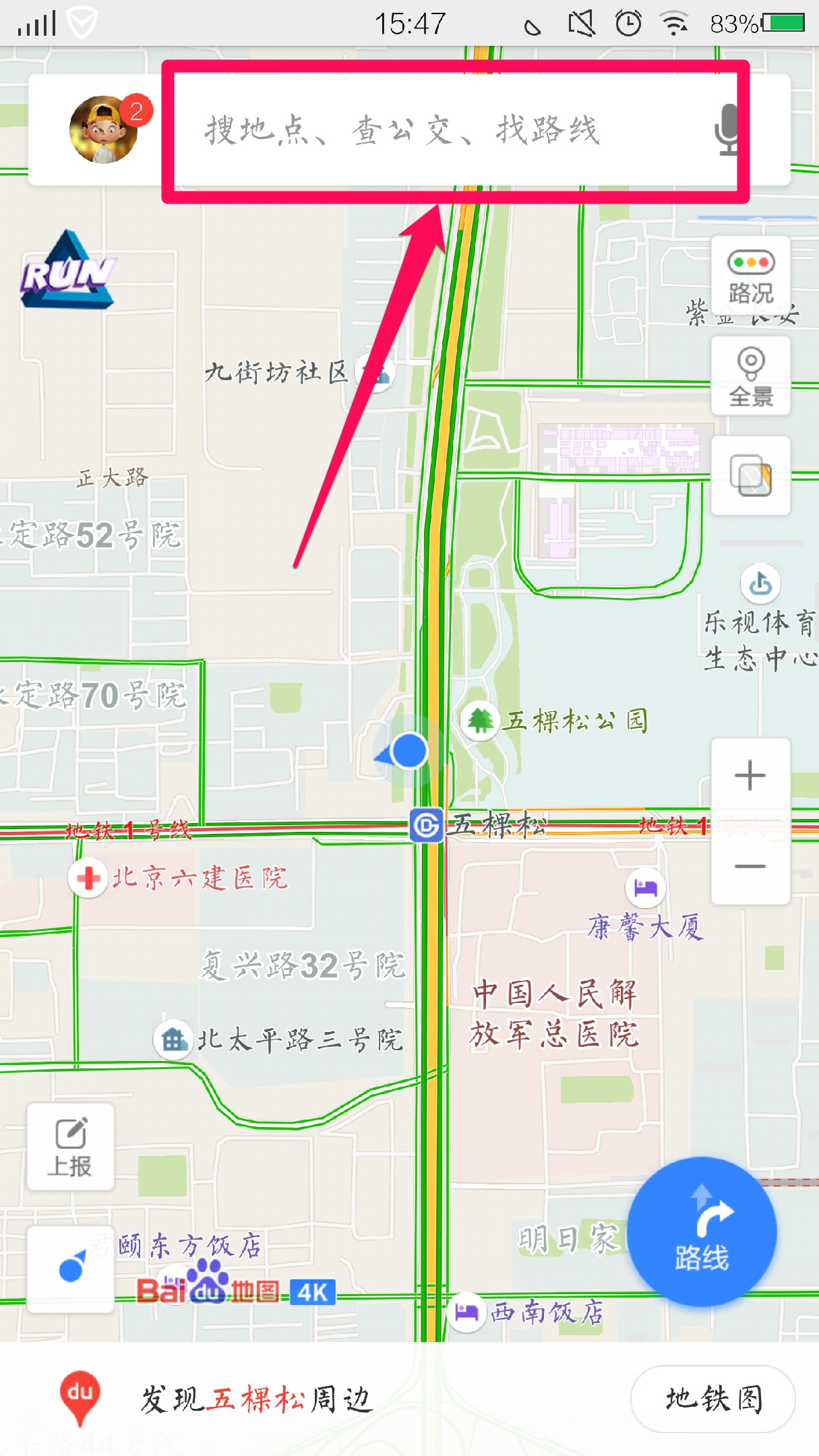Screen dimensions: 819x1456
Task: Select 西南饭店 hotel marker
Action: click(466, 1312)
